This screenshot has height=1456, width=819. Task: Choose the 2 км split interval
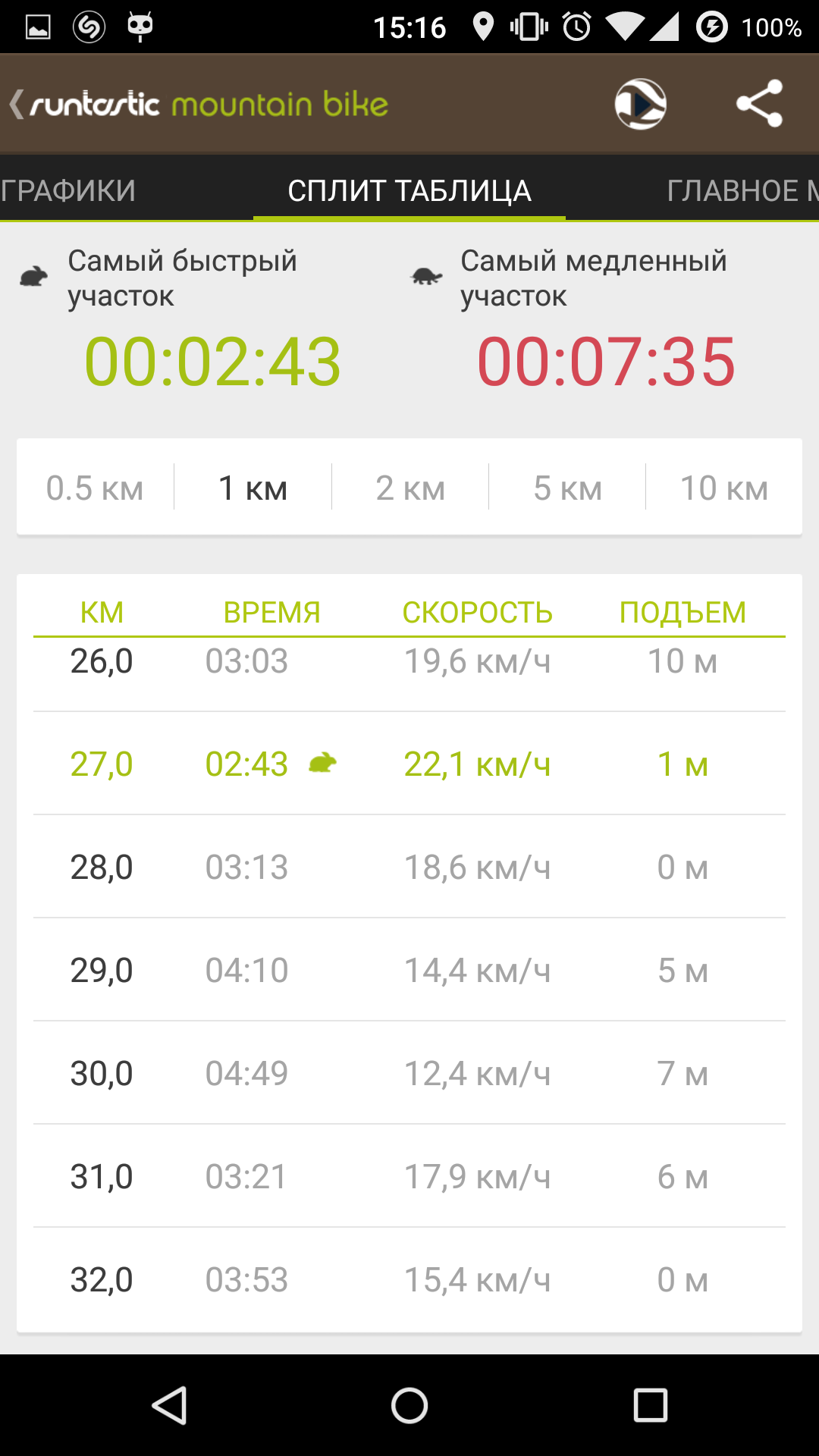[410, 488]
